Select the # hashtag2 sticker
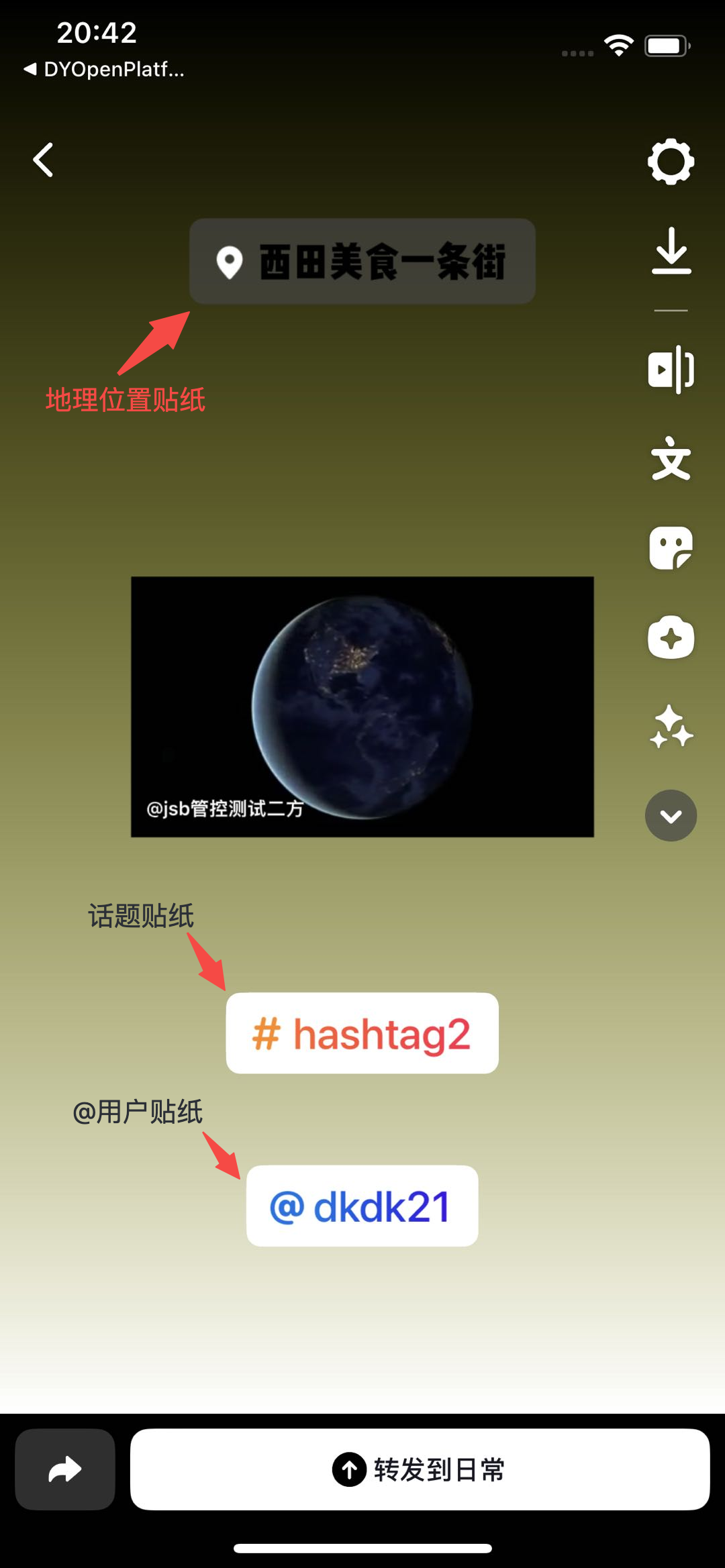The image size is (725, 1568). [x=362, y=1033]
